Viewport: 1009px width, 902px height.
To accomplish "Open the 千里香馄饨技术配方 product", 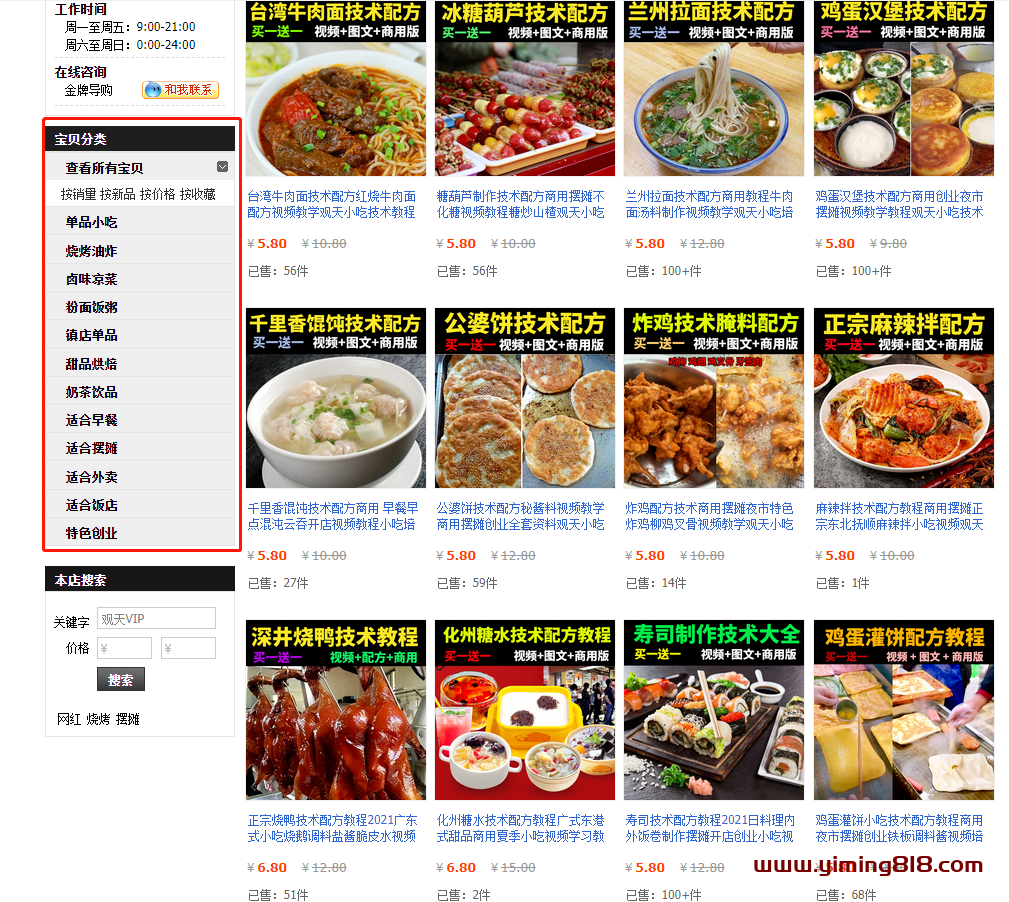I will (335, 398).
